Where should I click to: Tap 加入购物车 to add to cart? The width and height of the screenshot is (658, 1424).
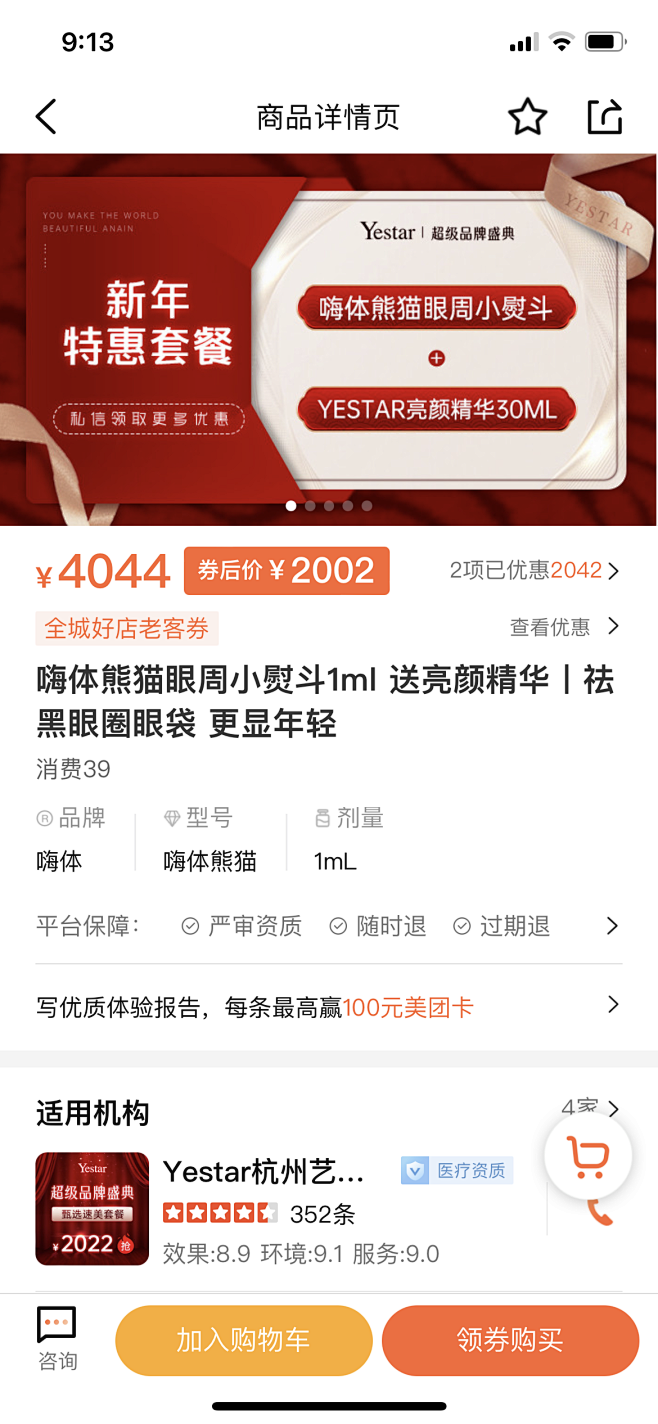243,1340
